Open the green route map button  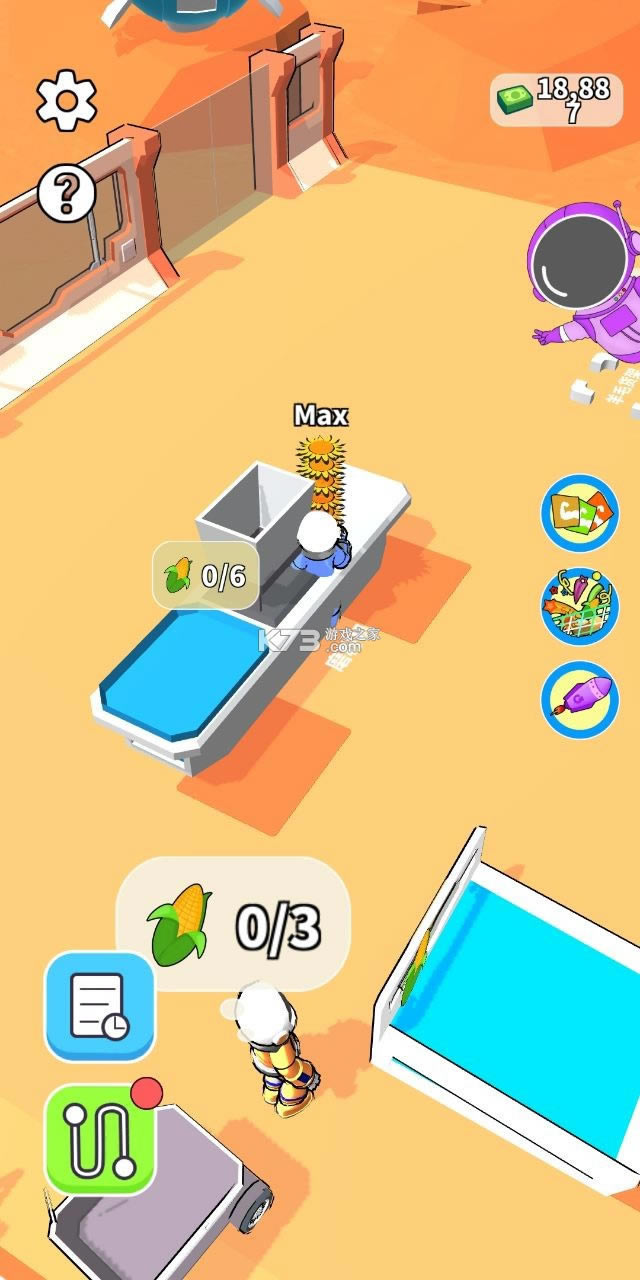coord(99,1138)
